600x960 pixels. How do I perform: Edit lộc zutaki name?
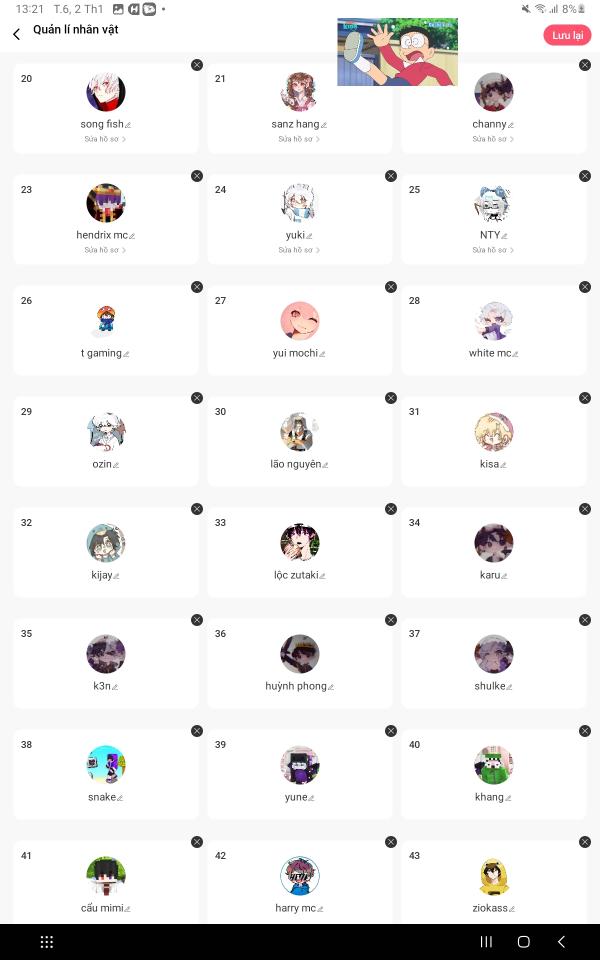point(322,576)
